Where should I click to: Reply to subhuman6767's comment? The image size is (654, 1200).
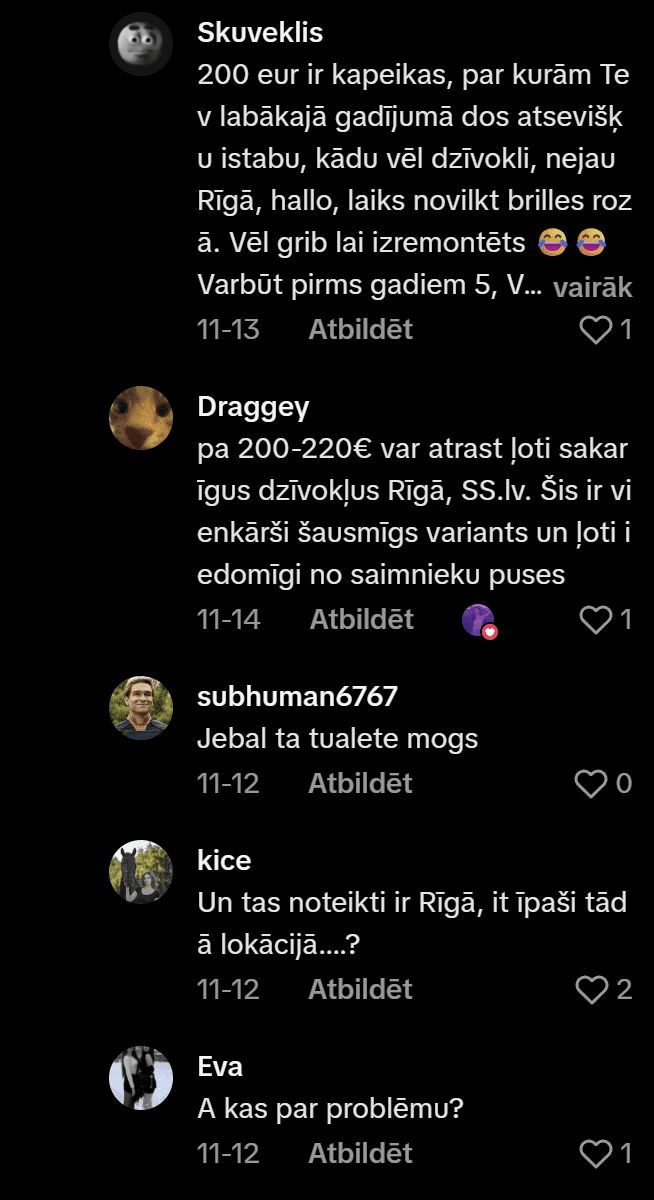(x=360, y=783)
